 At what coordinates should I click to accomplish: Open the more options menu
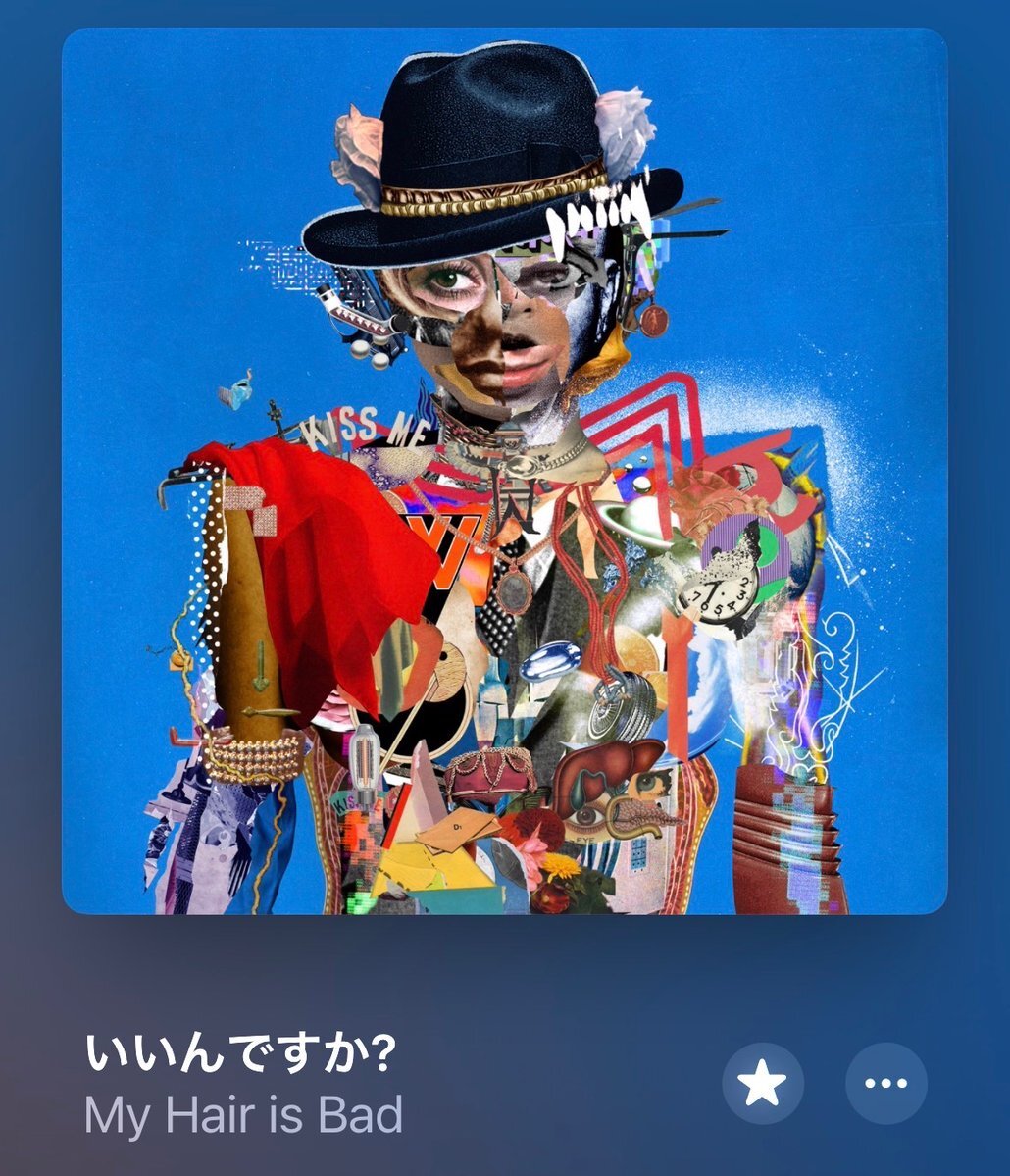tap(885, 1083)
